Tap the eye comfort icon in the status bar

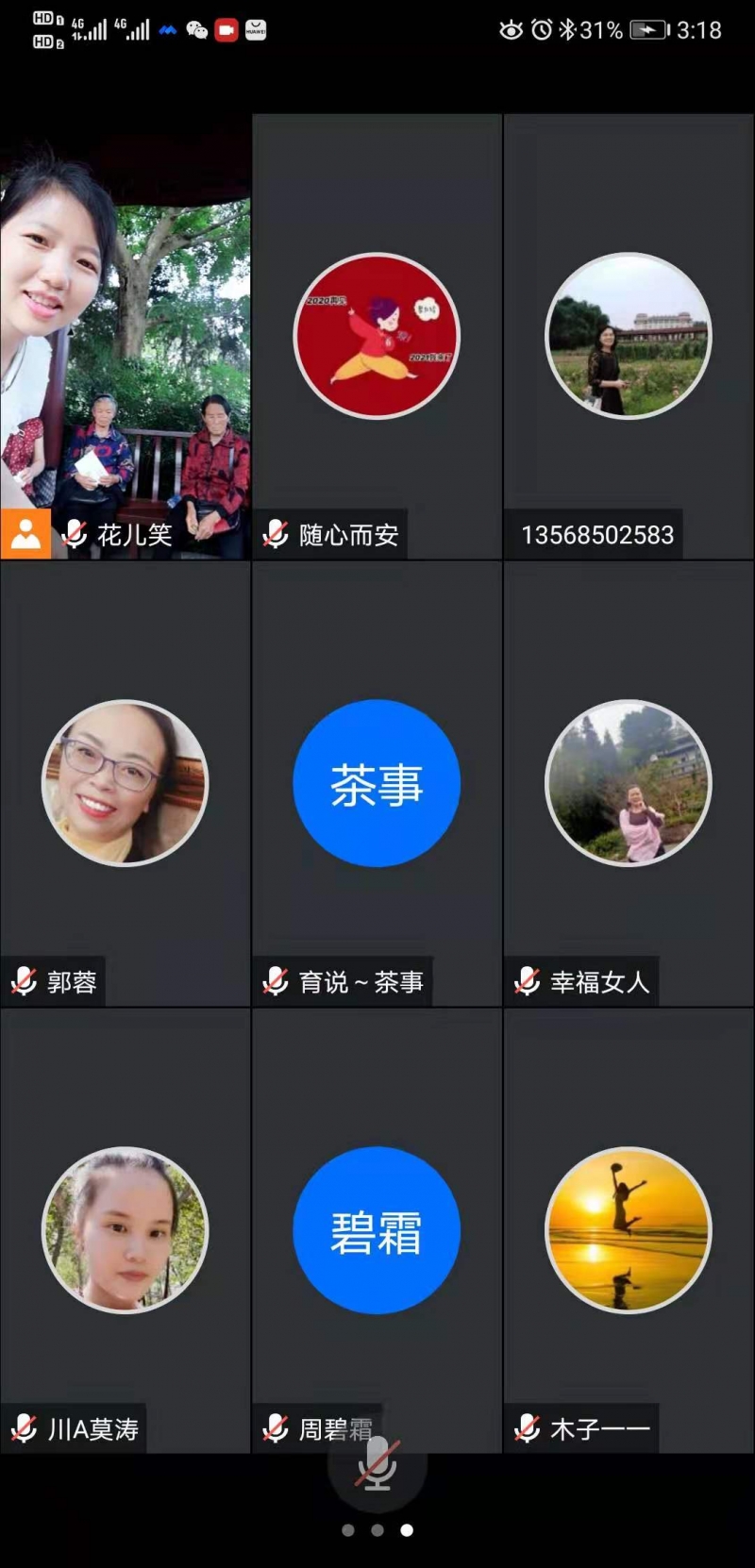(509, 30)
